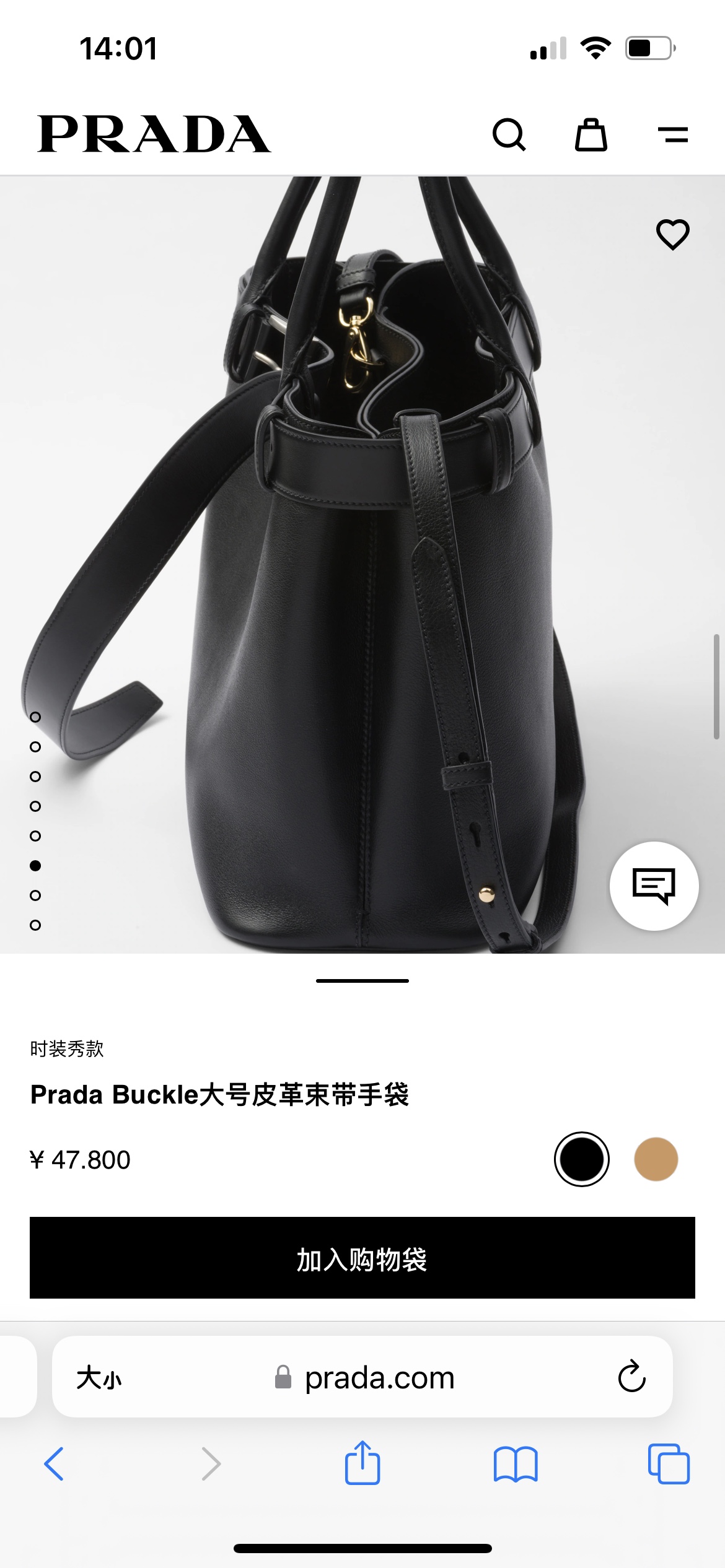Open the Safari share sheet
This screenshot has width=725, height=1568.
pos(362,1463)
